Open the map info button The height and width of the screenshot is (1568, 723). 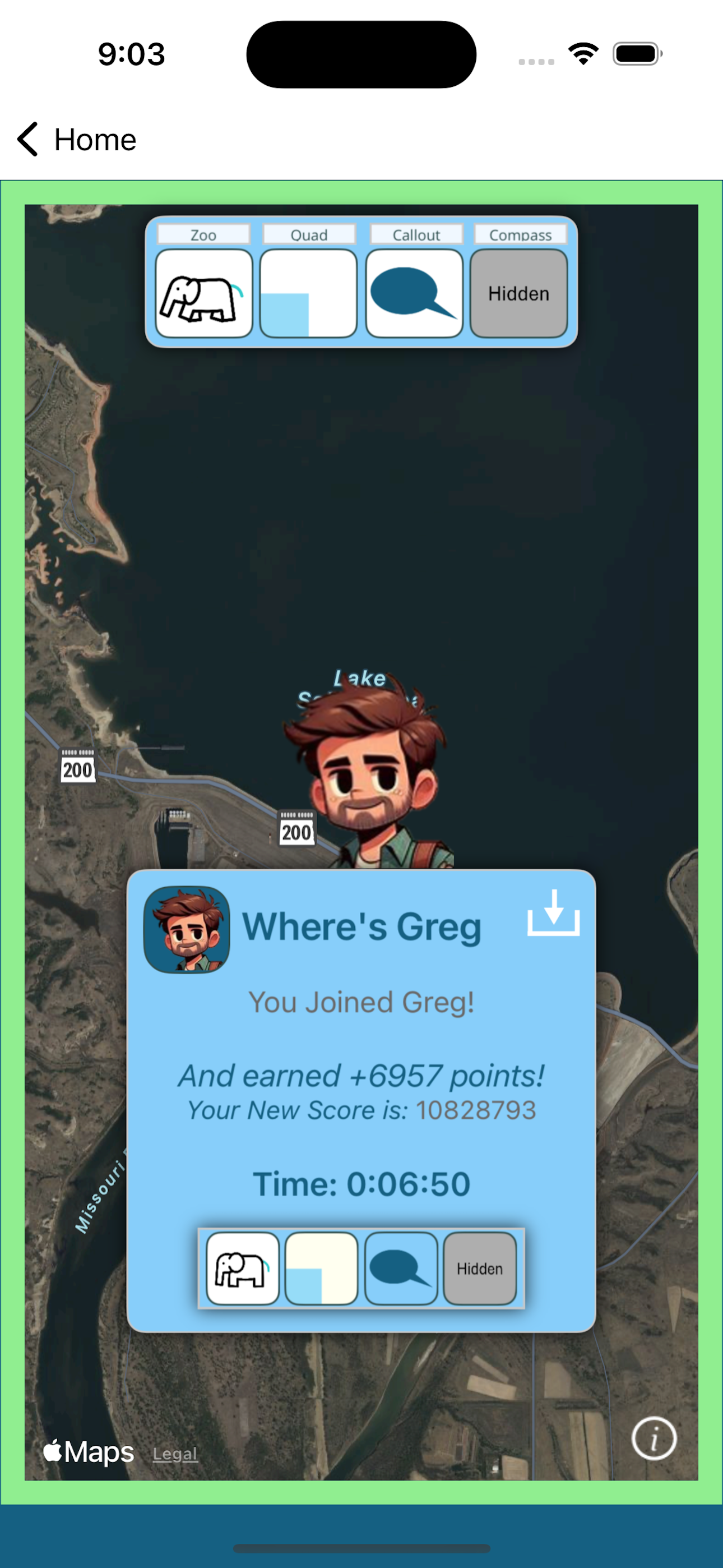[654, 1438]
